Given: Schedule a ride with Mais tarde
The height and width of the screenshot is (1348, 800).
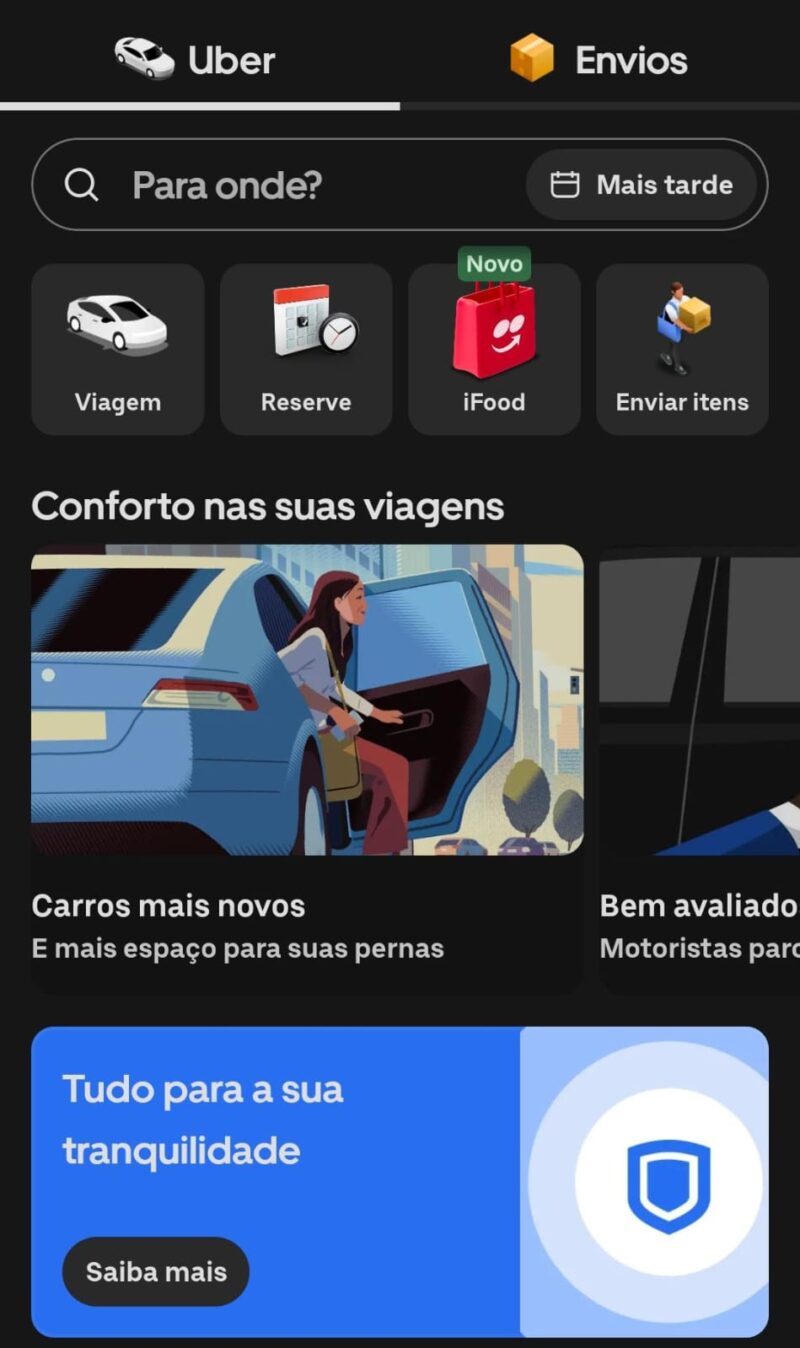Looking at the screenshot, I should click(x=642, y=185).
